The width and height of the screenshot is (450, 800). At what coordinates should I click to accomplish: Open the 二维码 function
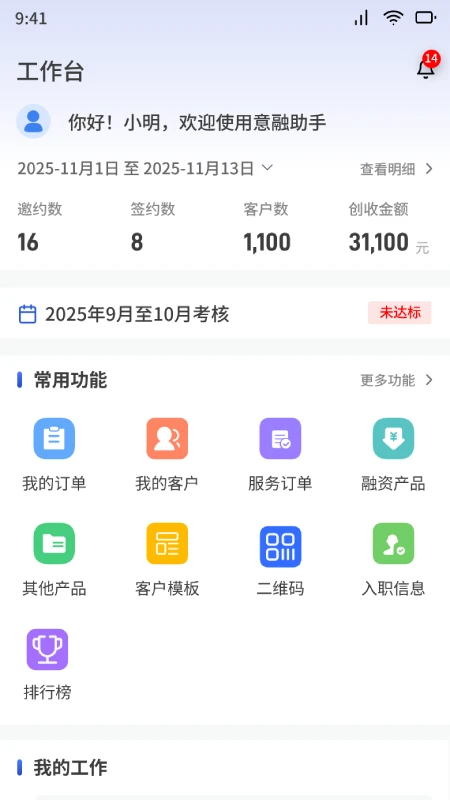tap(280, 560)
